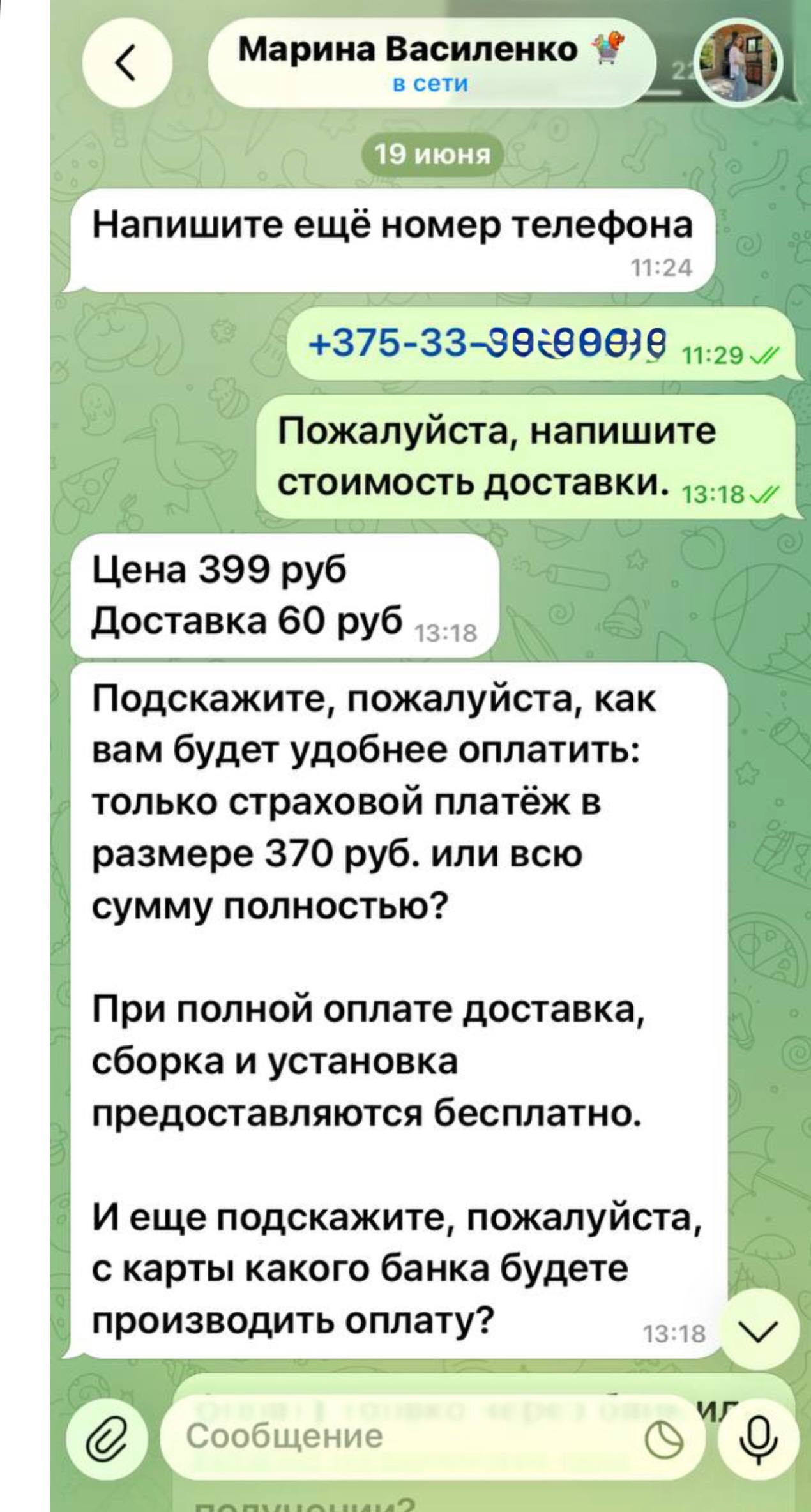Go back to the chat list
The image size is (811, 1512).
[x=128, y=64]
